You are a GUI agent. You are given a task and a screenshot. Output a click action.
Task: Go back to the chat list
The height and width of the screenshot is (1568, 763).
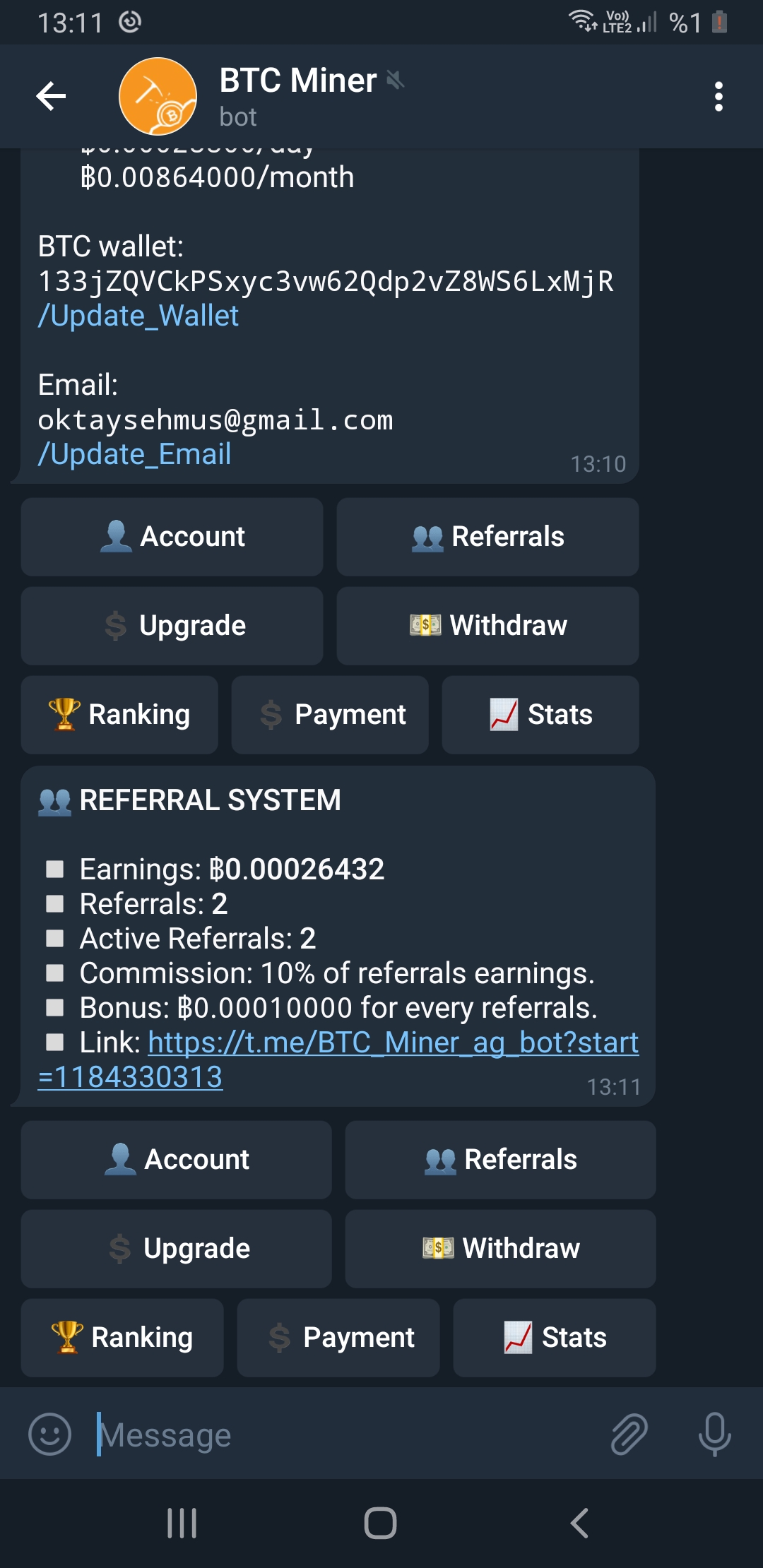click(51, 96)
